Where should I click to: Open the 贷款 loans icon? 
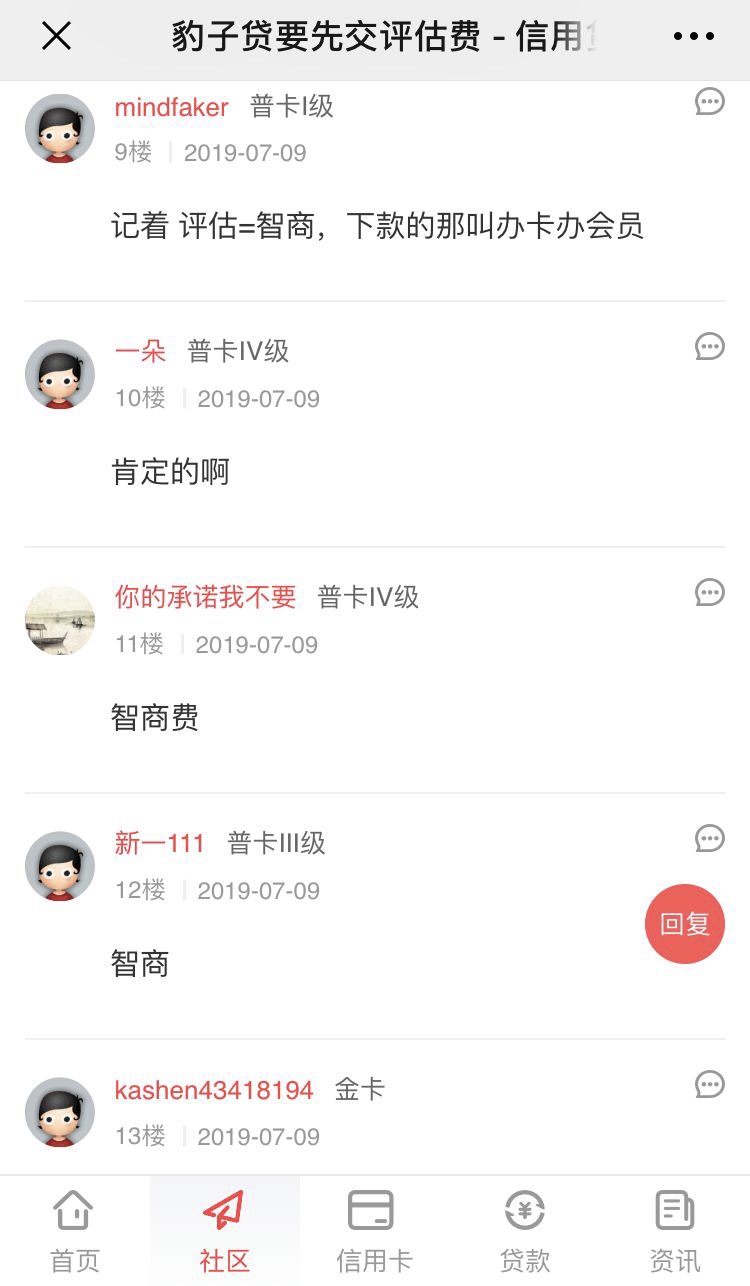523,1228
